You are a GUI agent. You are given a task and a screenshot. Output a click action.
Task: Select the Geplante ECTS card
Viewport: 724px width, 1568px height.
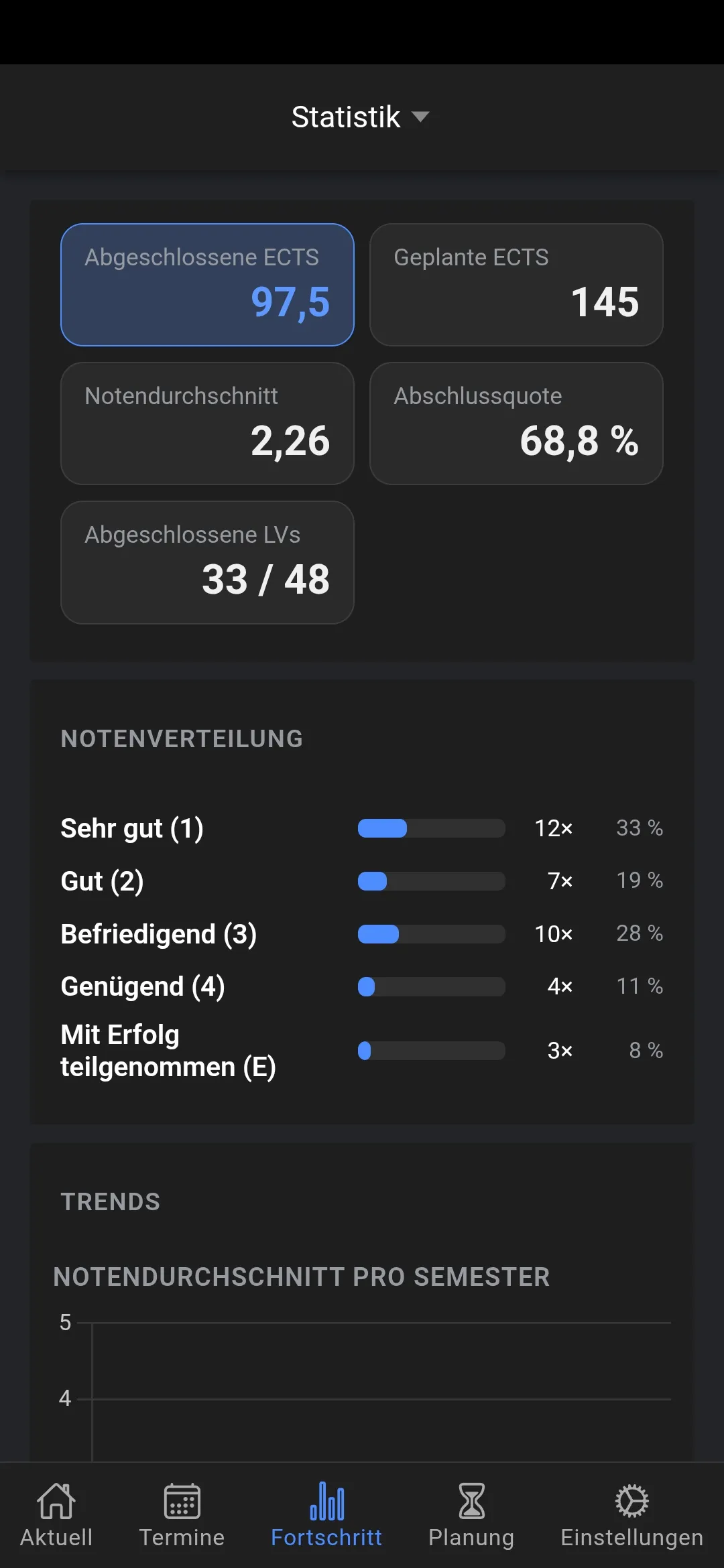[x=516, y=284]
